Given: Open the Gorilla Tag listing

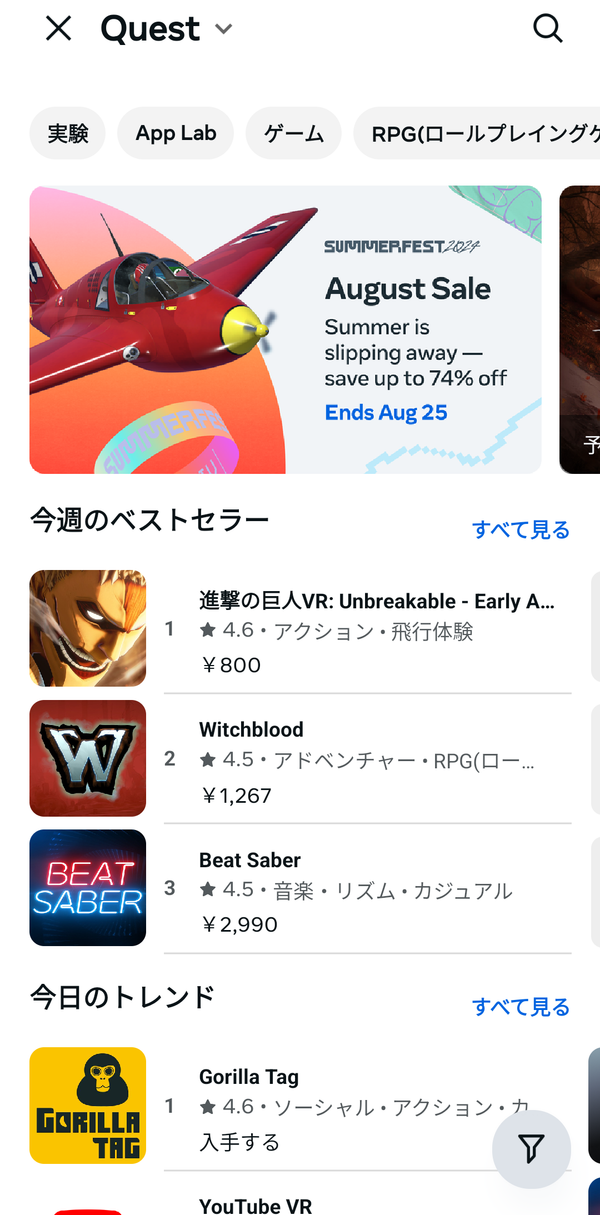Looking at the screenshot, I should [300, 1106].
